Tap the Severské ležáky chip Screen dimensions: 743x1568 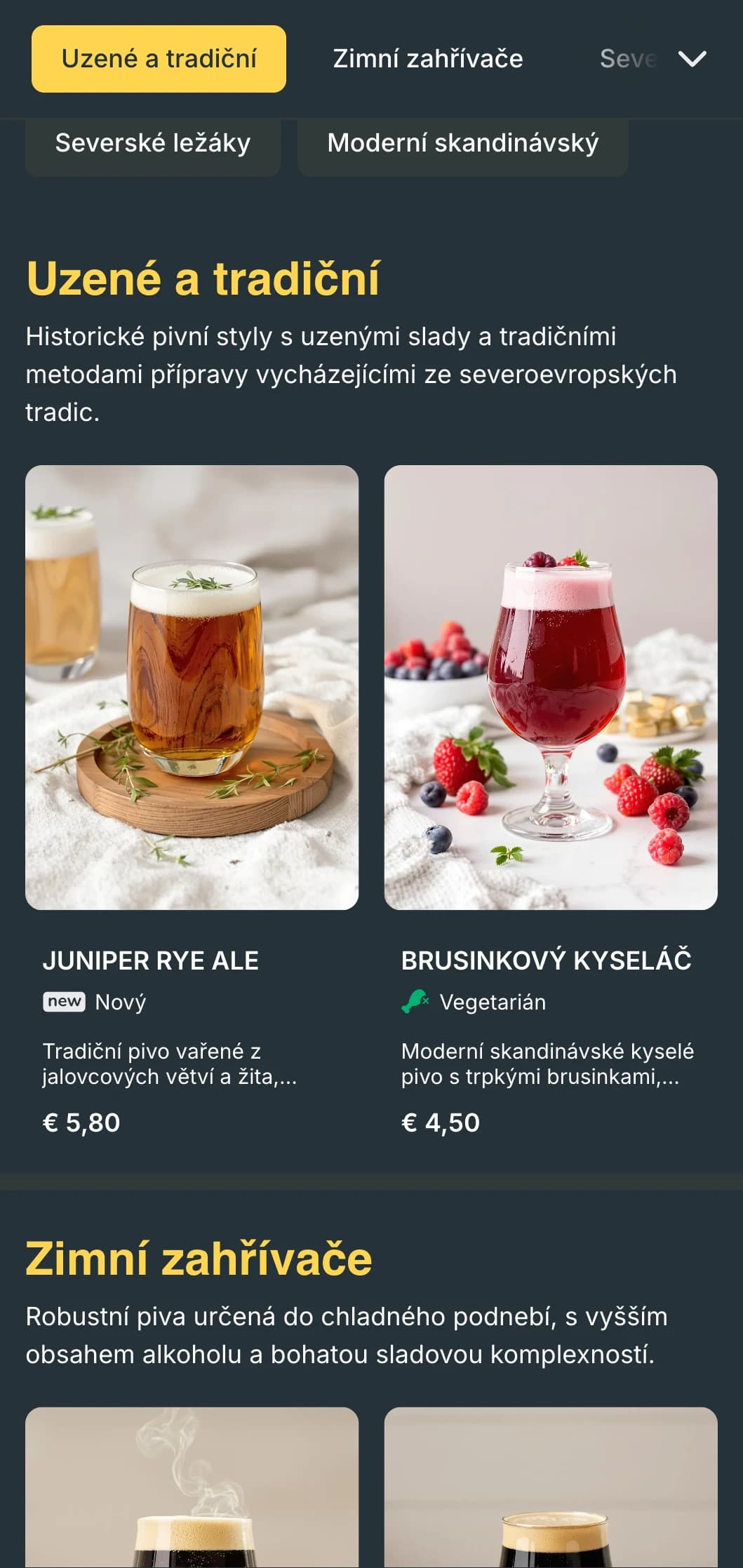coord(153,144)
